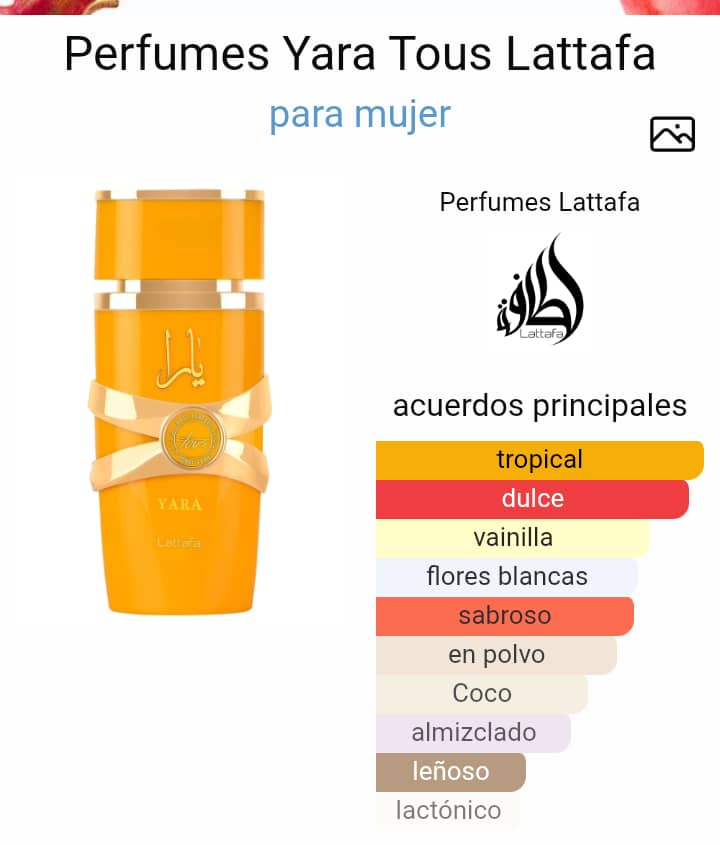
Task: Open the photo gallery icon
Action: point(672,134)
